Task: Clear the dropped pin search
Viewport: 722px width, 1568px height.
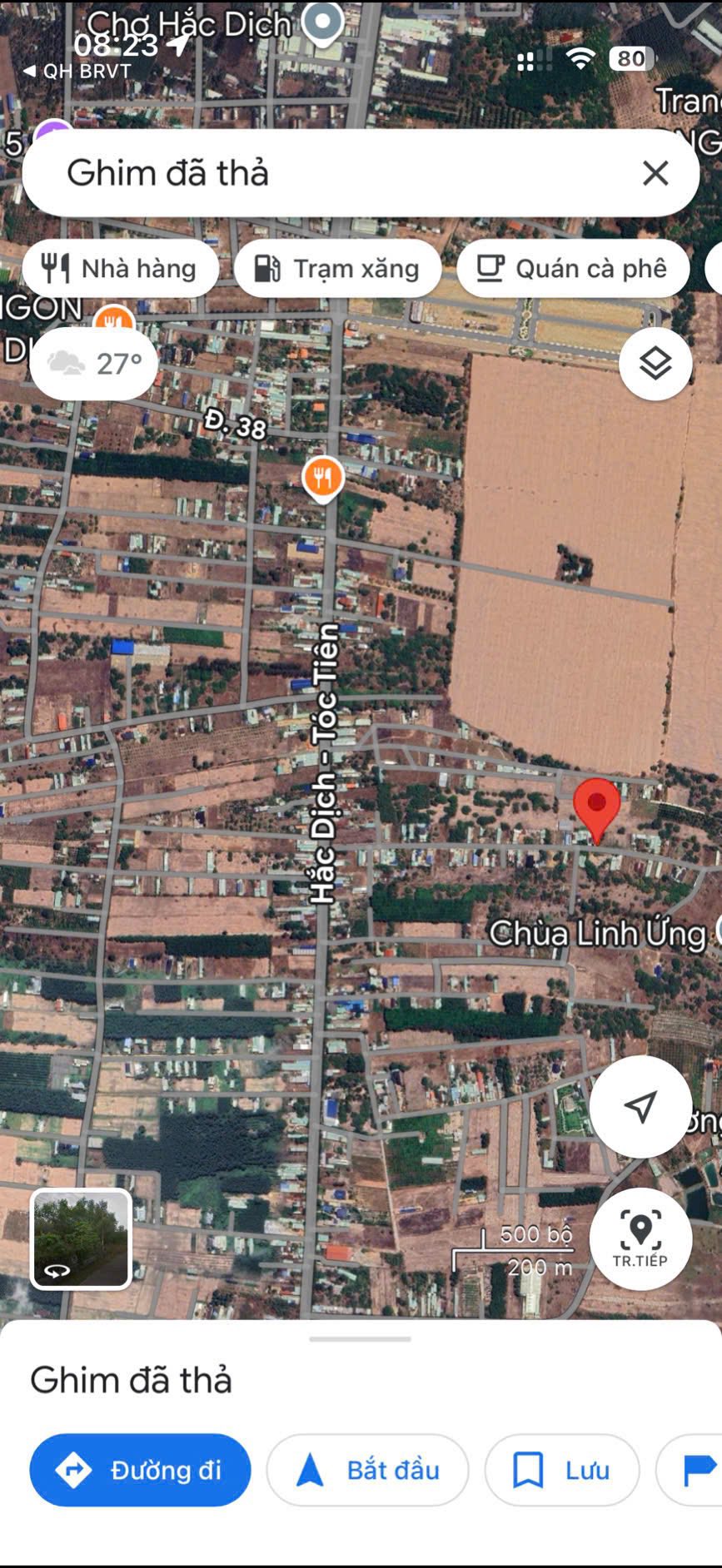Action: point(655,173)
